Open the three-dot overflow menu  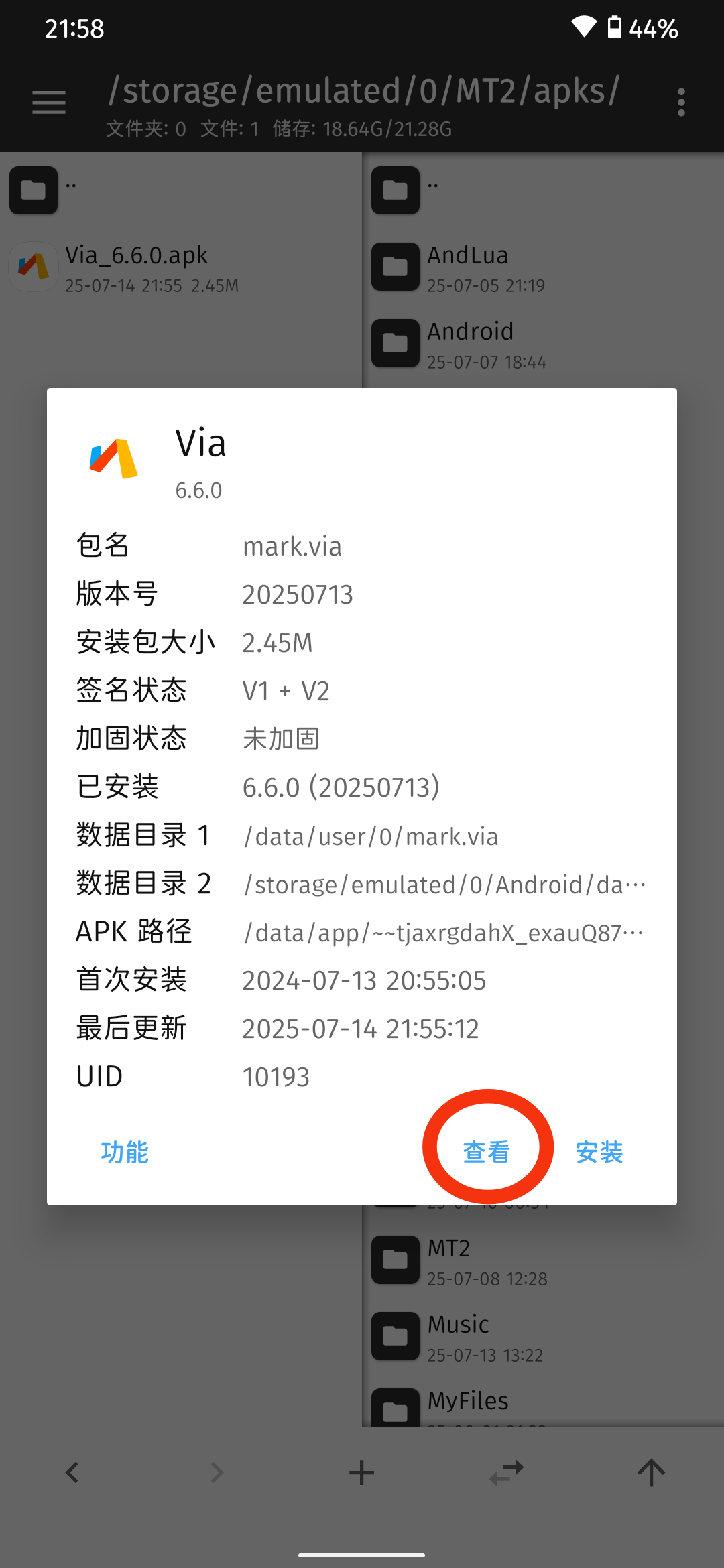(x=681, y=103)
